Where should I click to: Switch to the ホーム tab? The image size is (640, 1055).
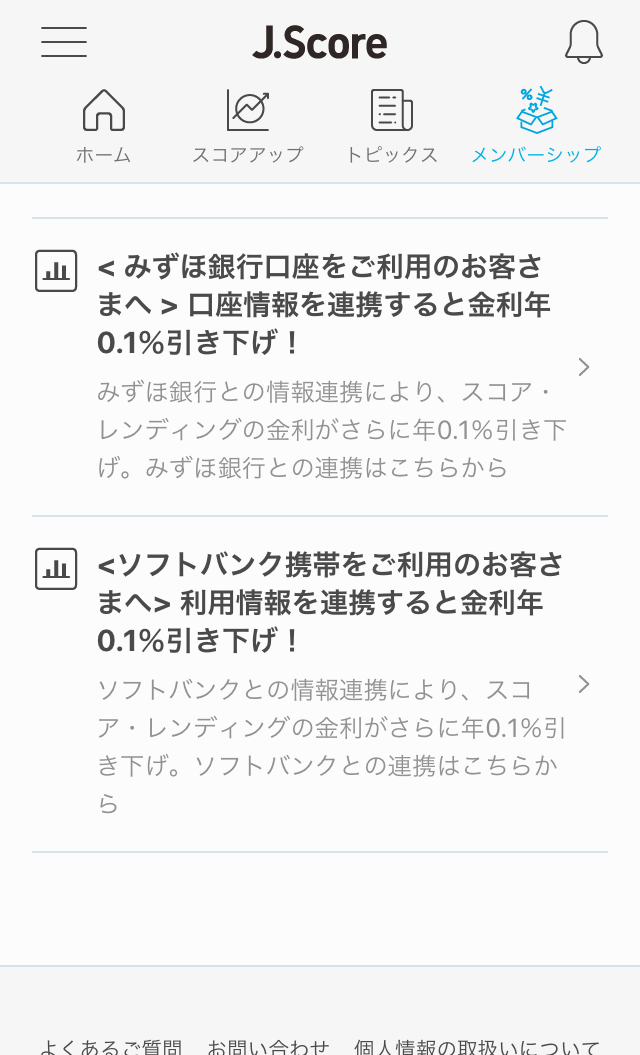coord(104,127)
